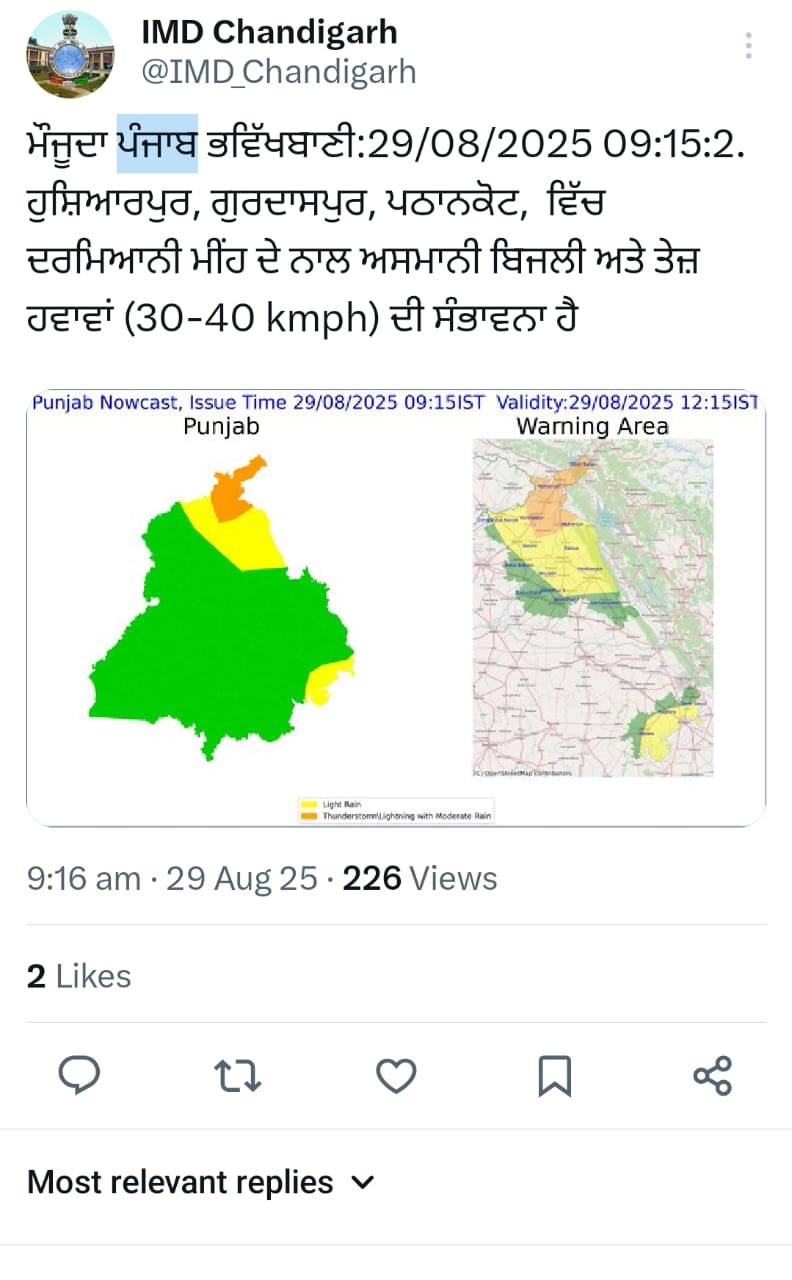View the 2 Likes list
792x1280 pixels.
pos(79,976)
